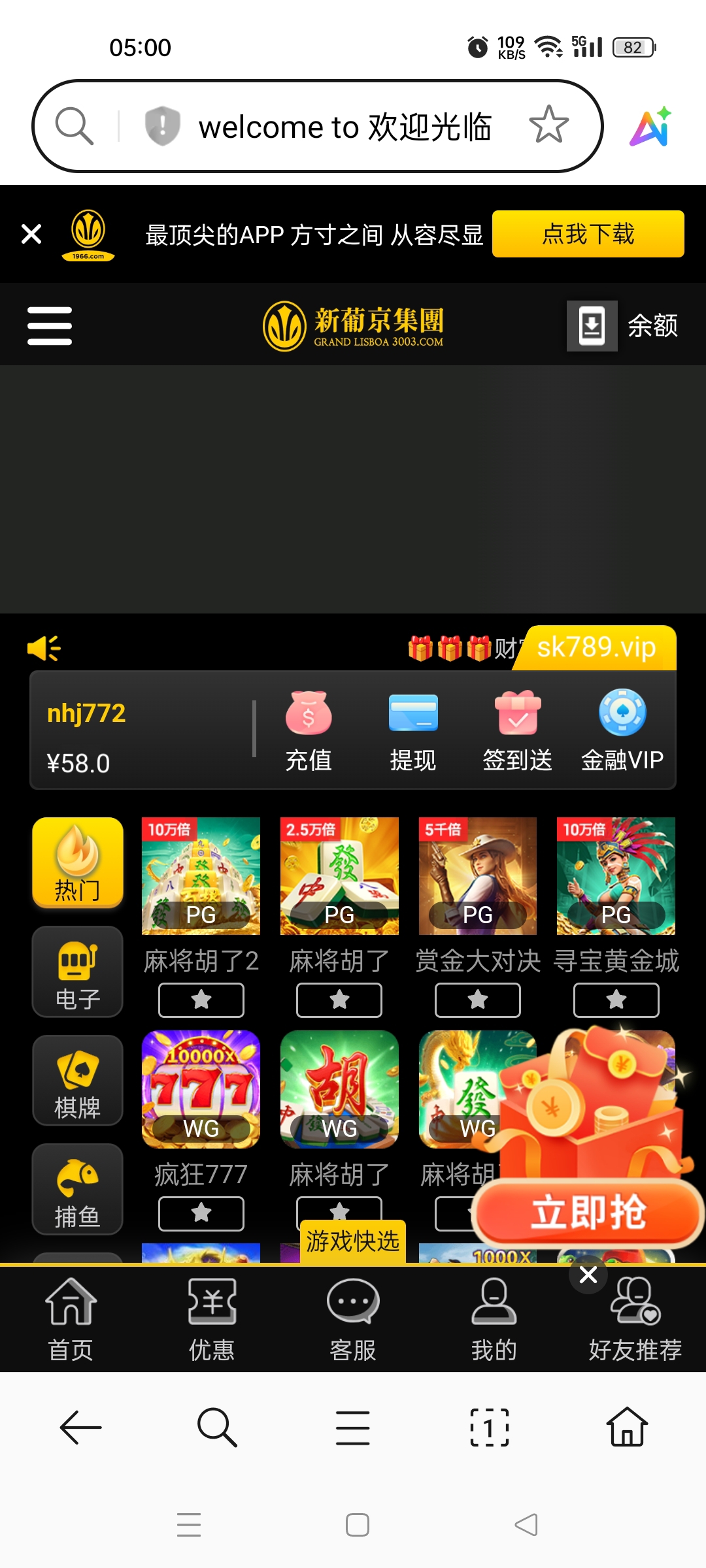Open the hamburger drawer menu
This screenshot has width=706, height=1568.
[x=49, y=325]
